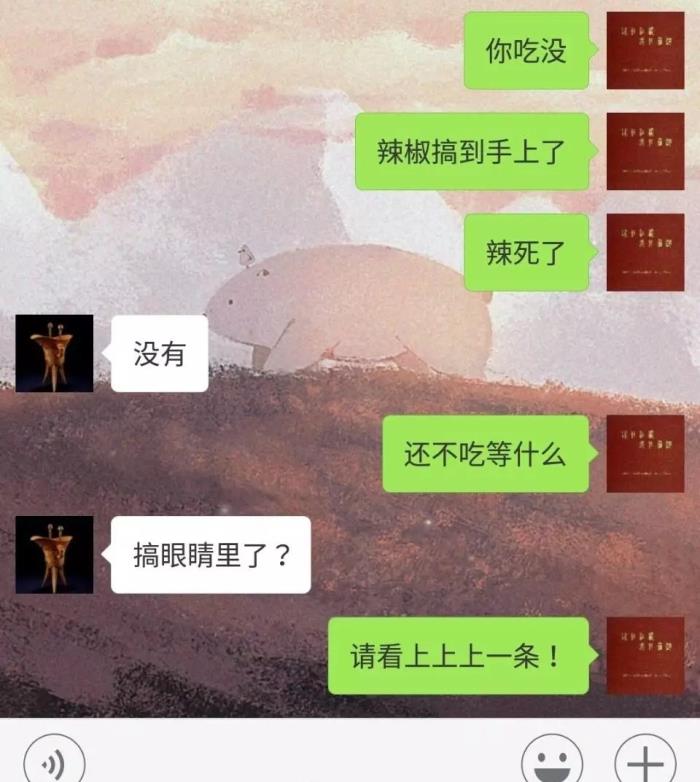Switch to voice message input

point(54,764)
